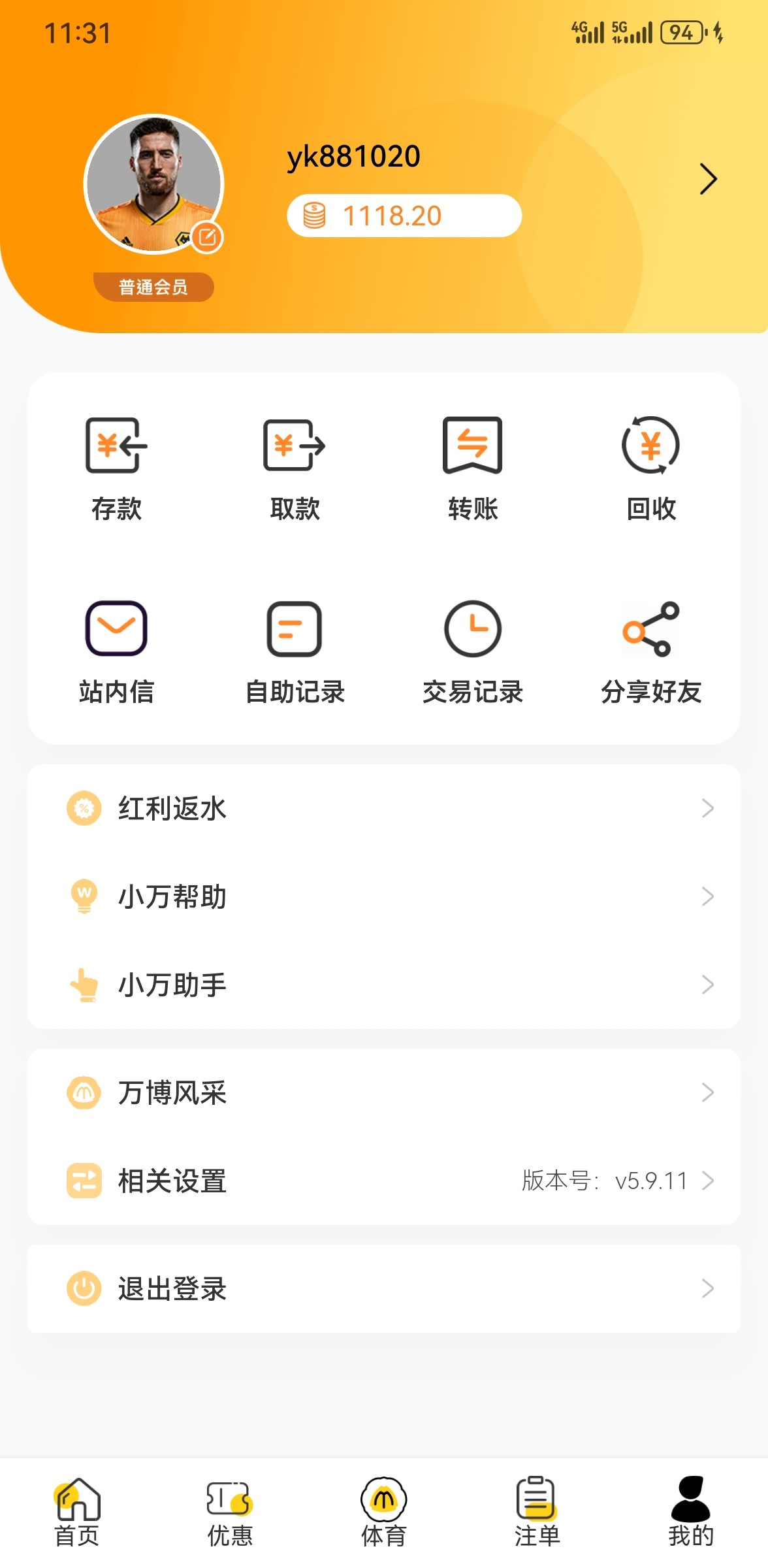Open 小万帮助 help row
Screen dimensions: 768x1568
(384, 896)
